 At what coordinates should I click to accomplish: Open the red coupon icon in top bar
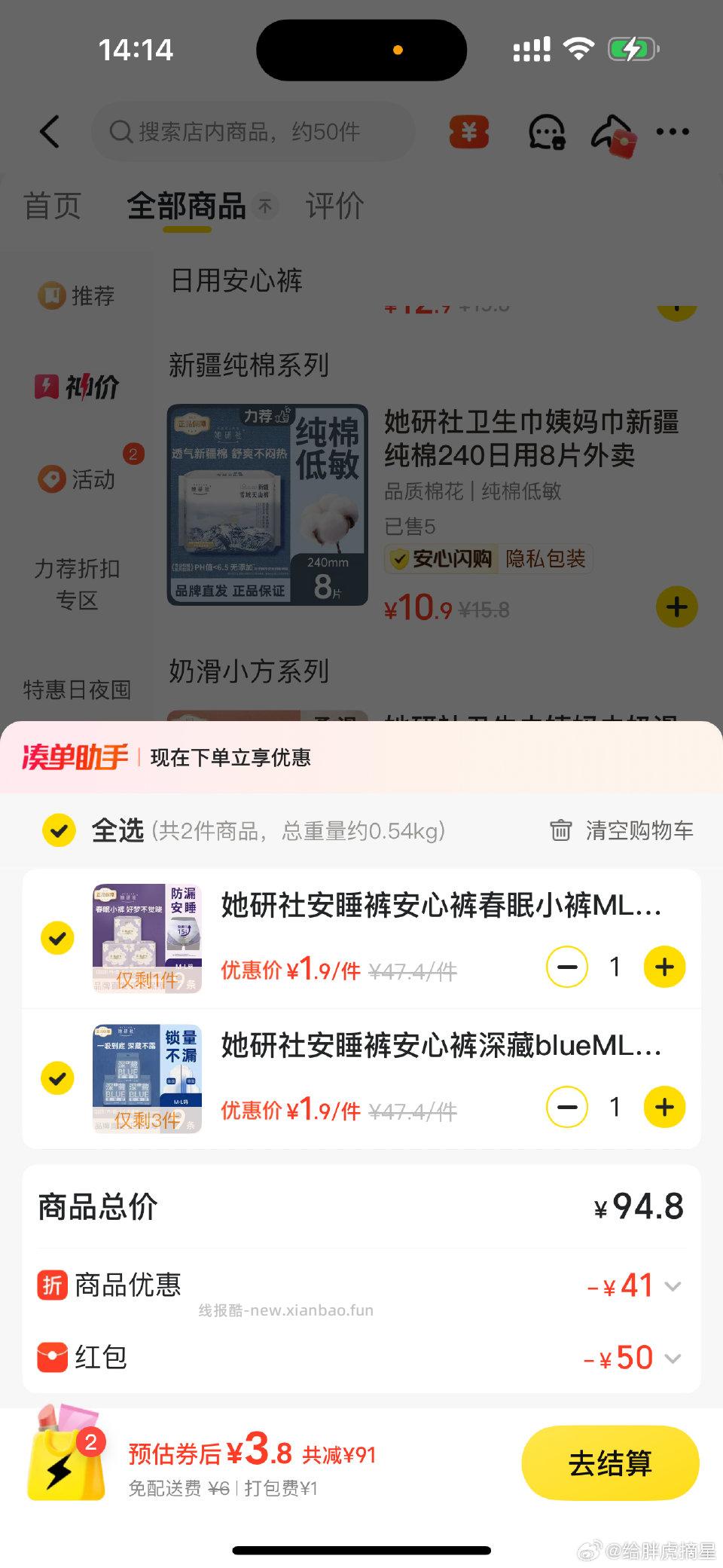(x=468, y=130)
